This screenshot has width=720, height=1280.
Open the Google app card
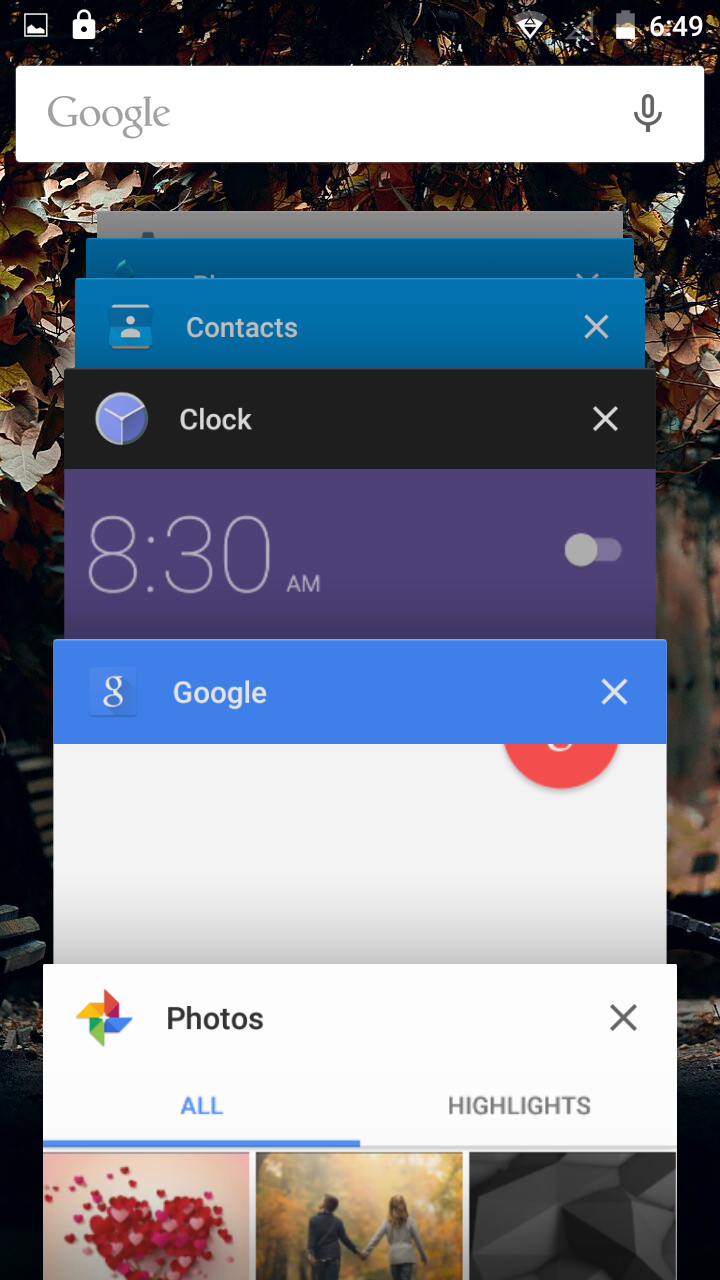click(x=220, y=693)
